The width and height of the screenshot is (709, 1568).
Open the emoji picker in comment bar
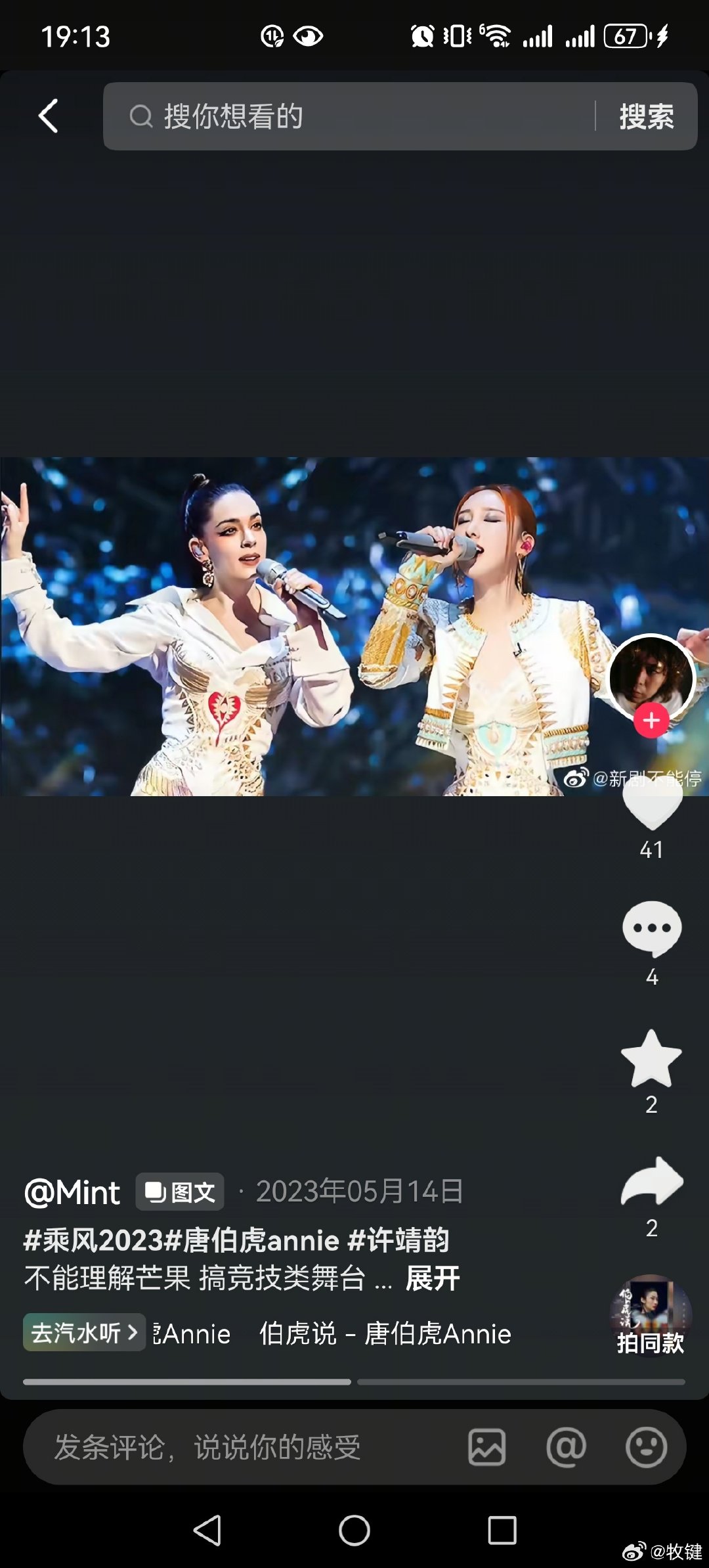point(646,1447)
